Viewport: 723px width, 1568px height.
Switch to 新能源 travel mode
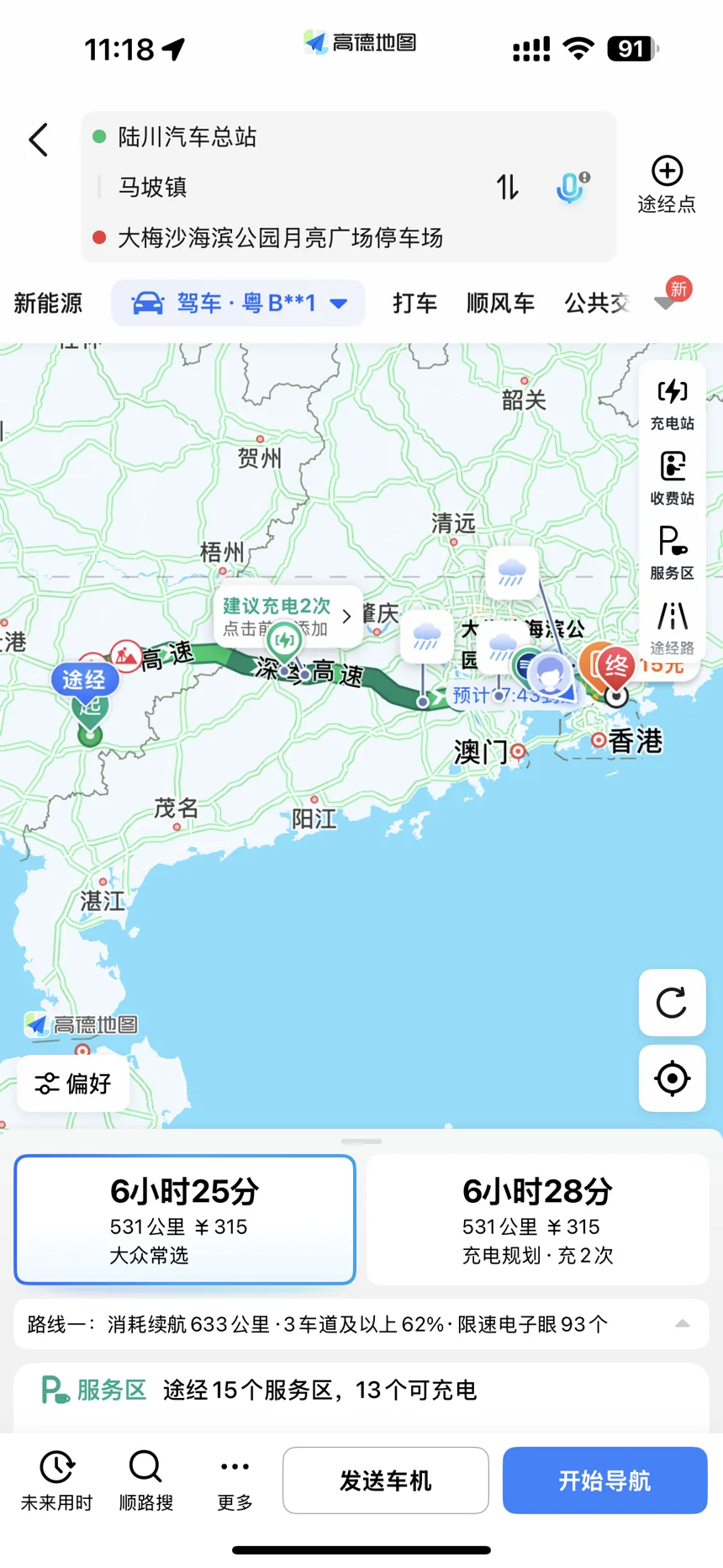(48, 303)
